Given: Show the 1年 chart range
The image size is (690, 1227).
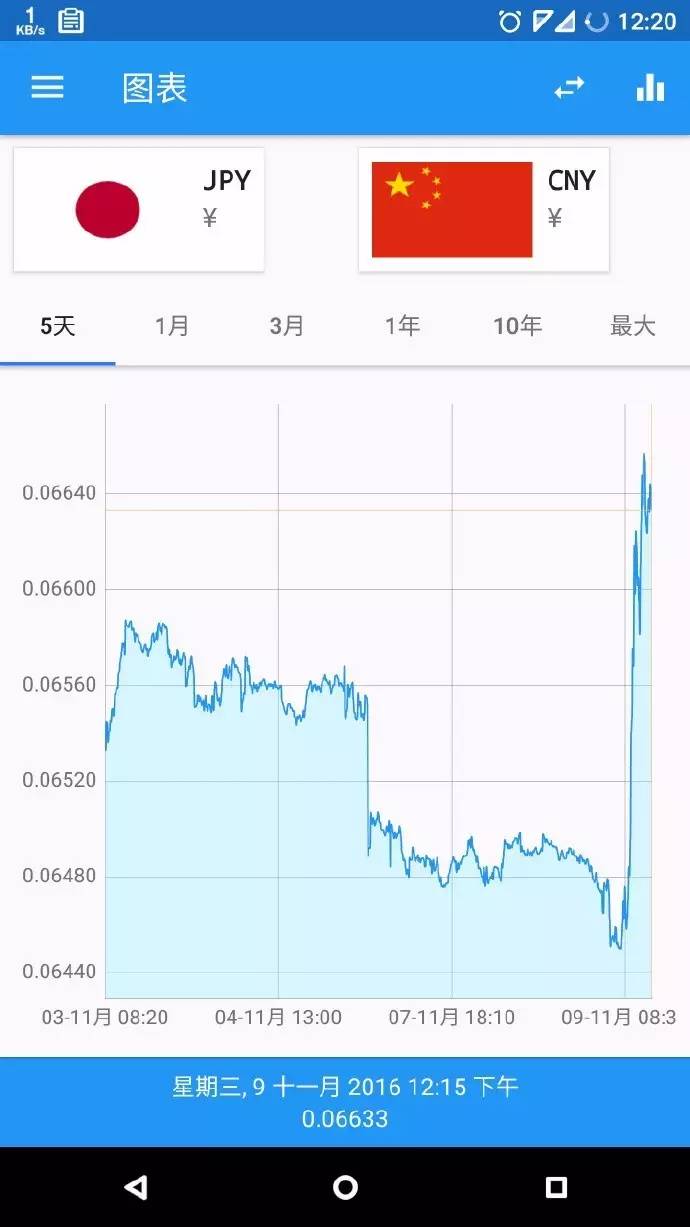Looking at the screenshot, I should [x=402, y=326].
